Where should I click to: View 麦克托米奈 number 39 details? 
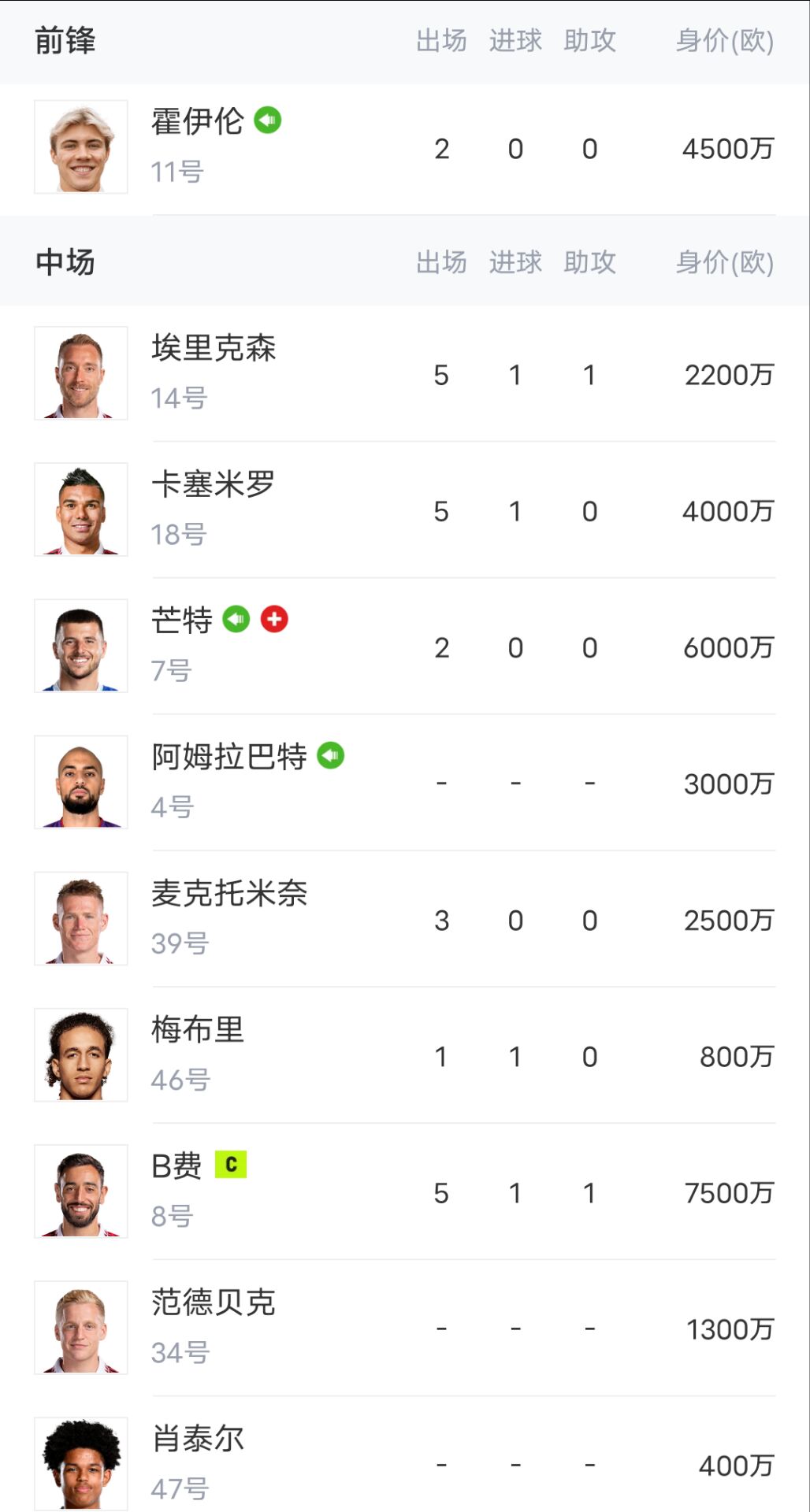[405, 918]
